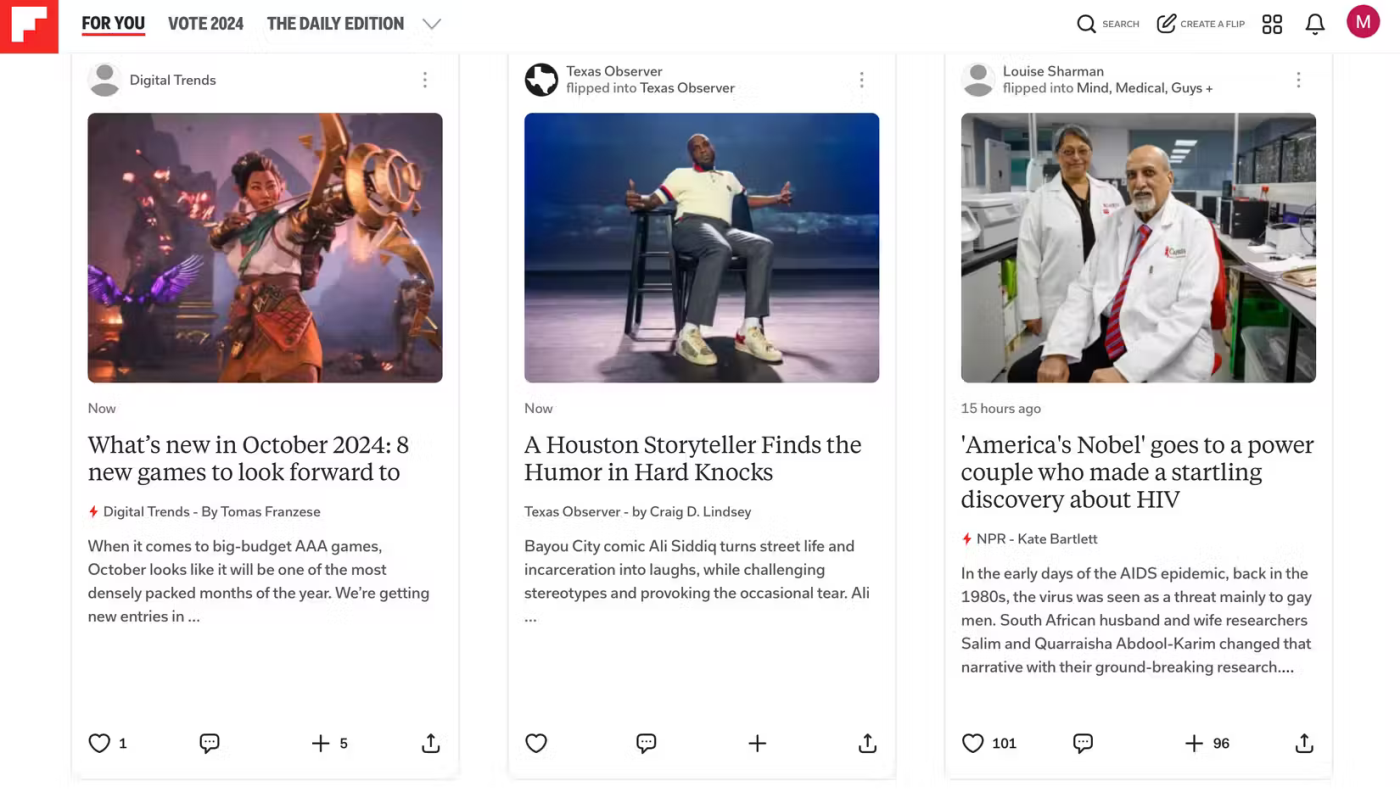Image resolution: width=1400 pixels, height=792 pixels.
Task: Open the grid menu icon
Action: [x=1272, y=24]
